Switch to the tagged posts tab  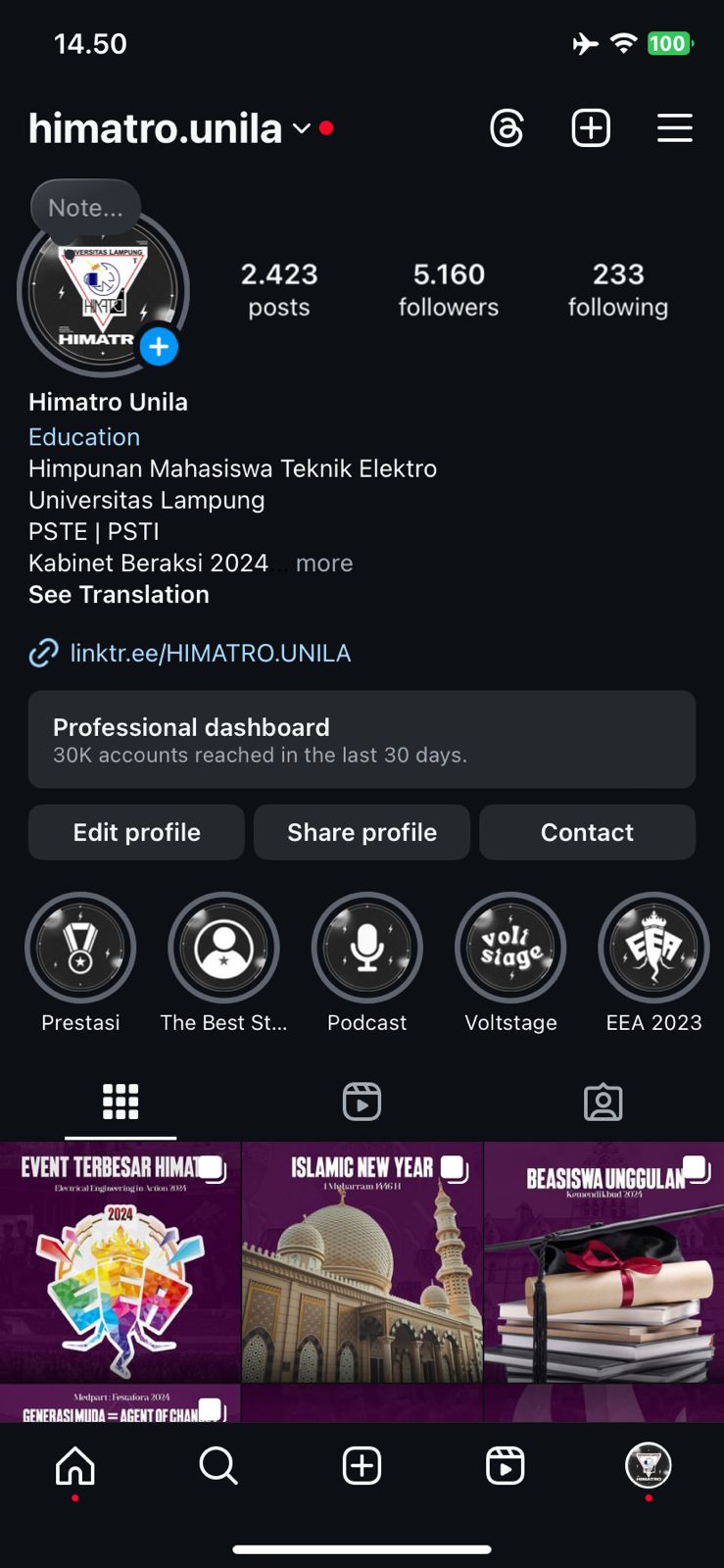[x=603, y=1102]
